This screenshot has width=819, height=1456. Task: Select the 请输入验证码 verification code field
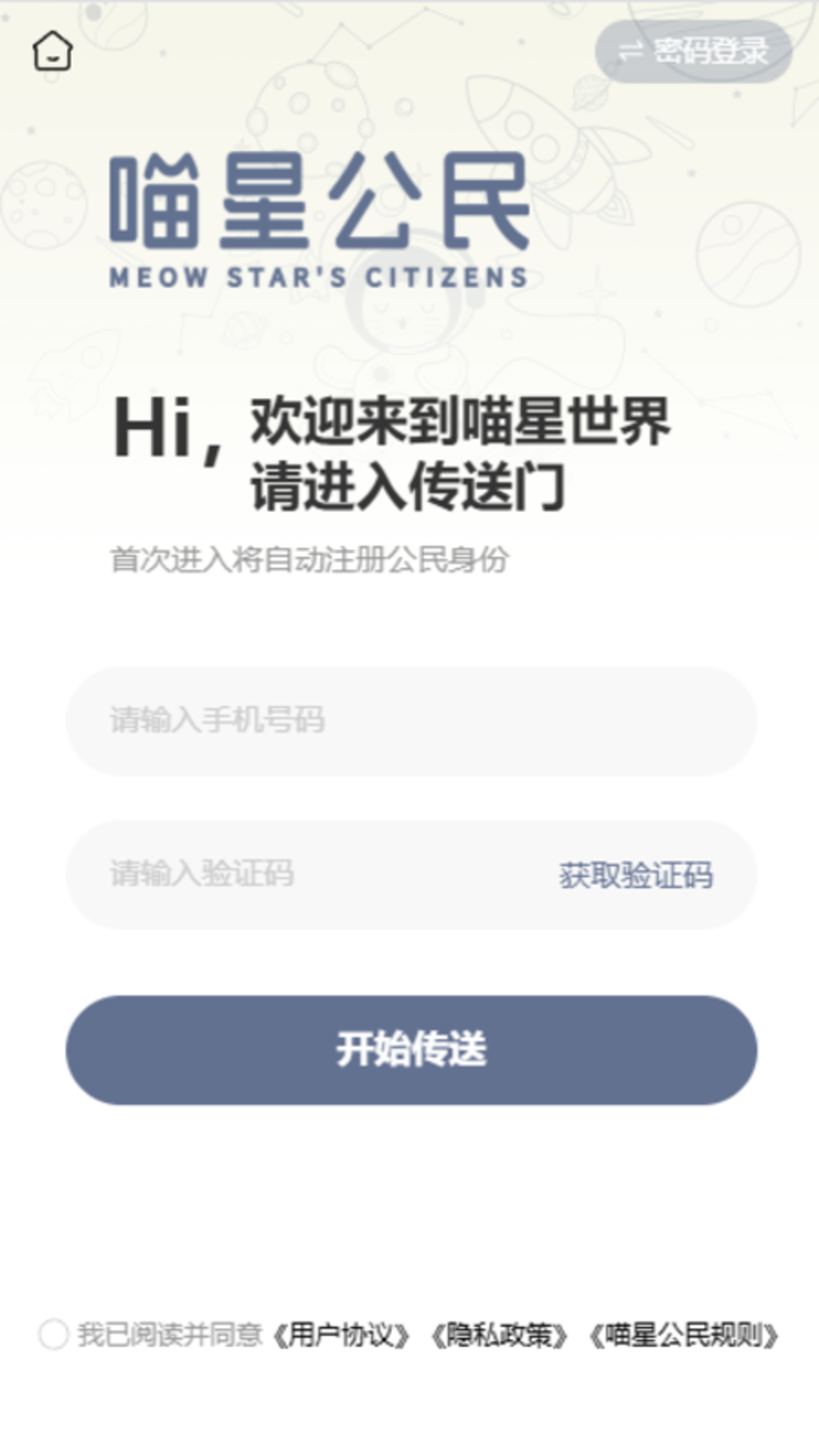pos(303,874)
